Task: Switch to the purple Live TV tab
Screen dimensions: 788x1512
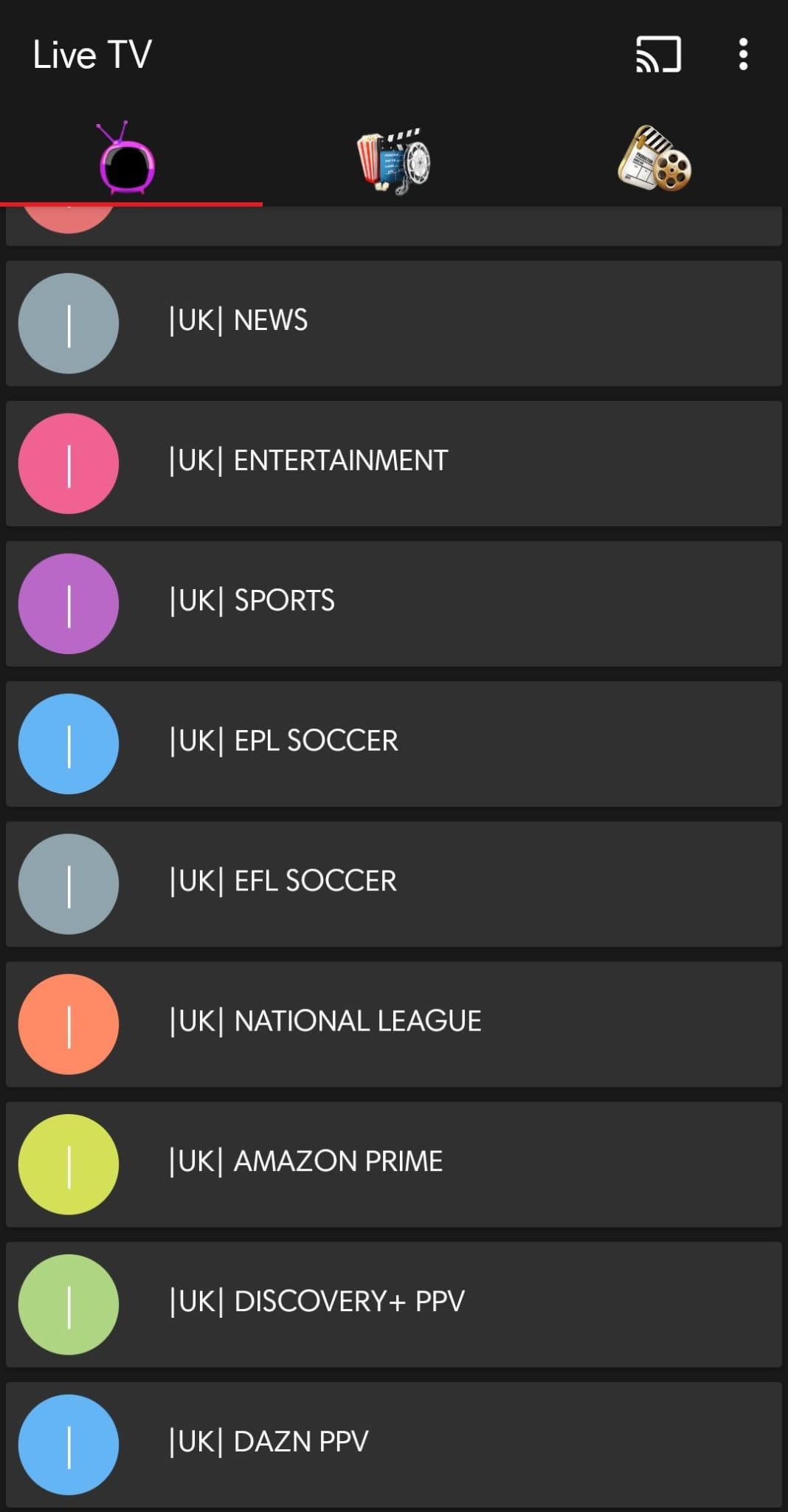Action: click(x=128, y=159)
